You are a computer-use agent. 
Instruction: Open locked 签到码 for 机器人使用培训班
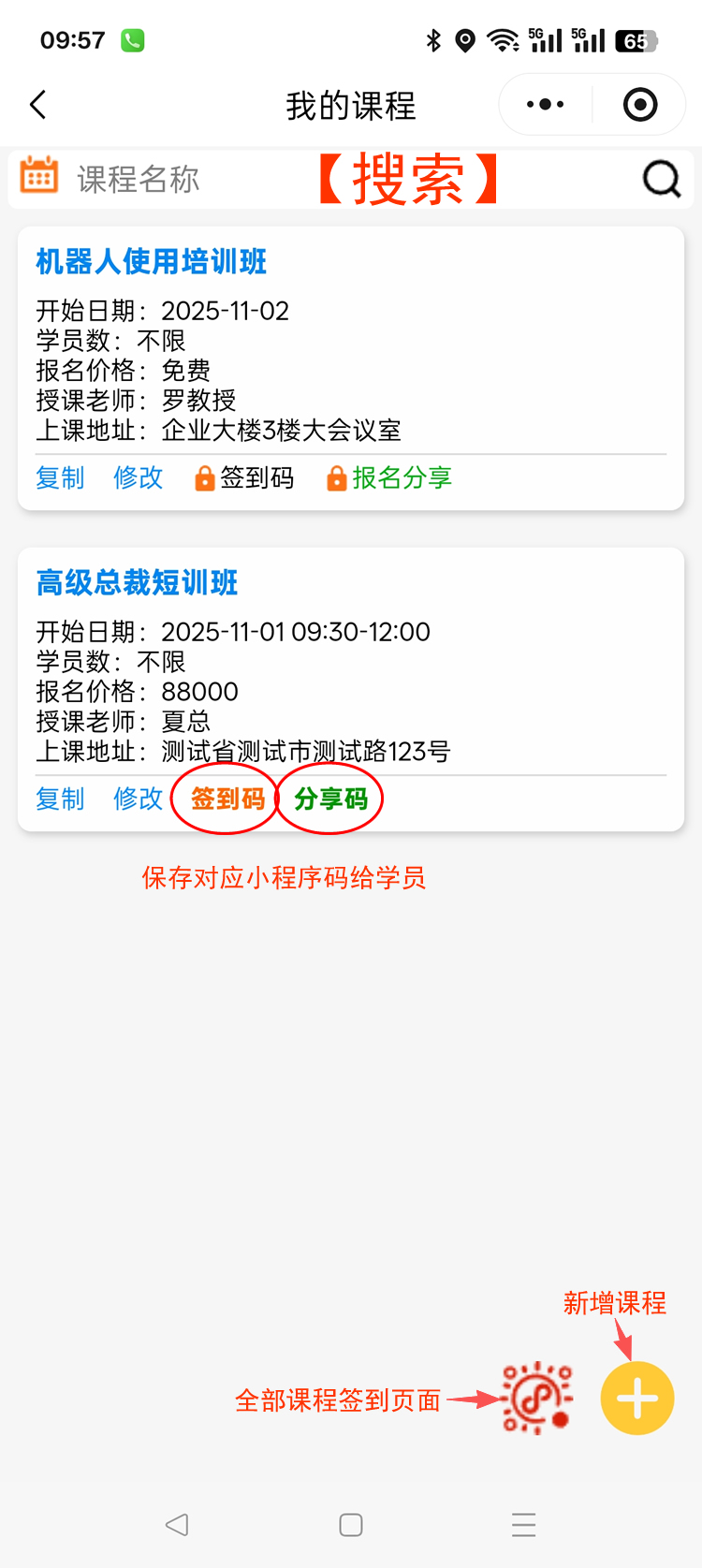[245, 478]
